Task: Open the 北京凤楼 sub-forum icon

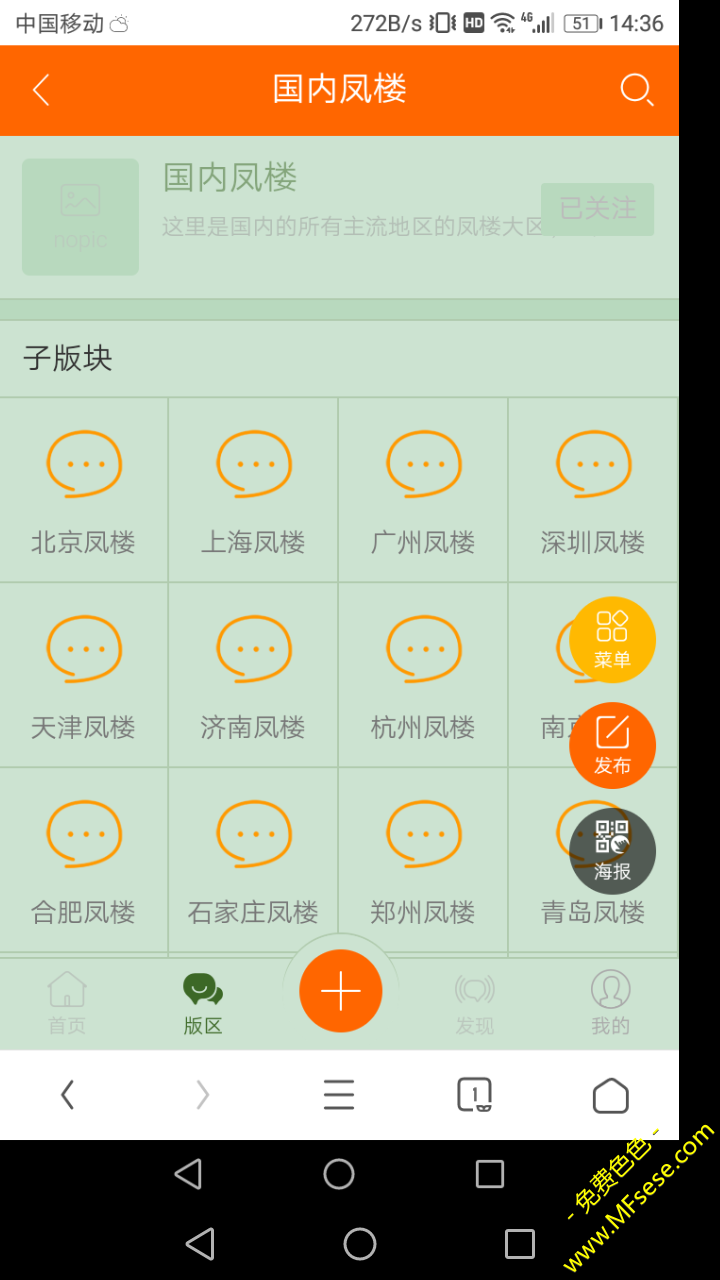Action: (x=84, y=463)
